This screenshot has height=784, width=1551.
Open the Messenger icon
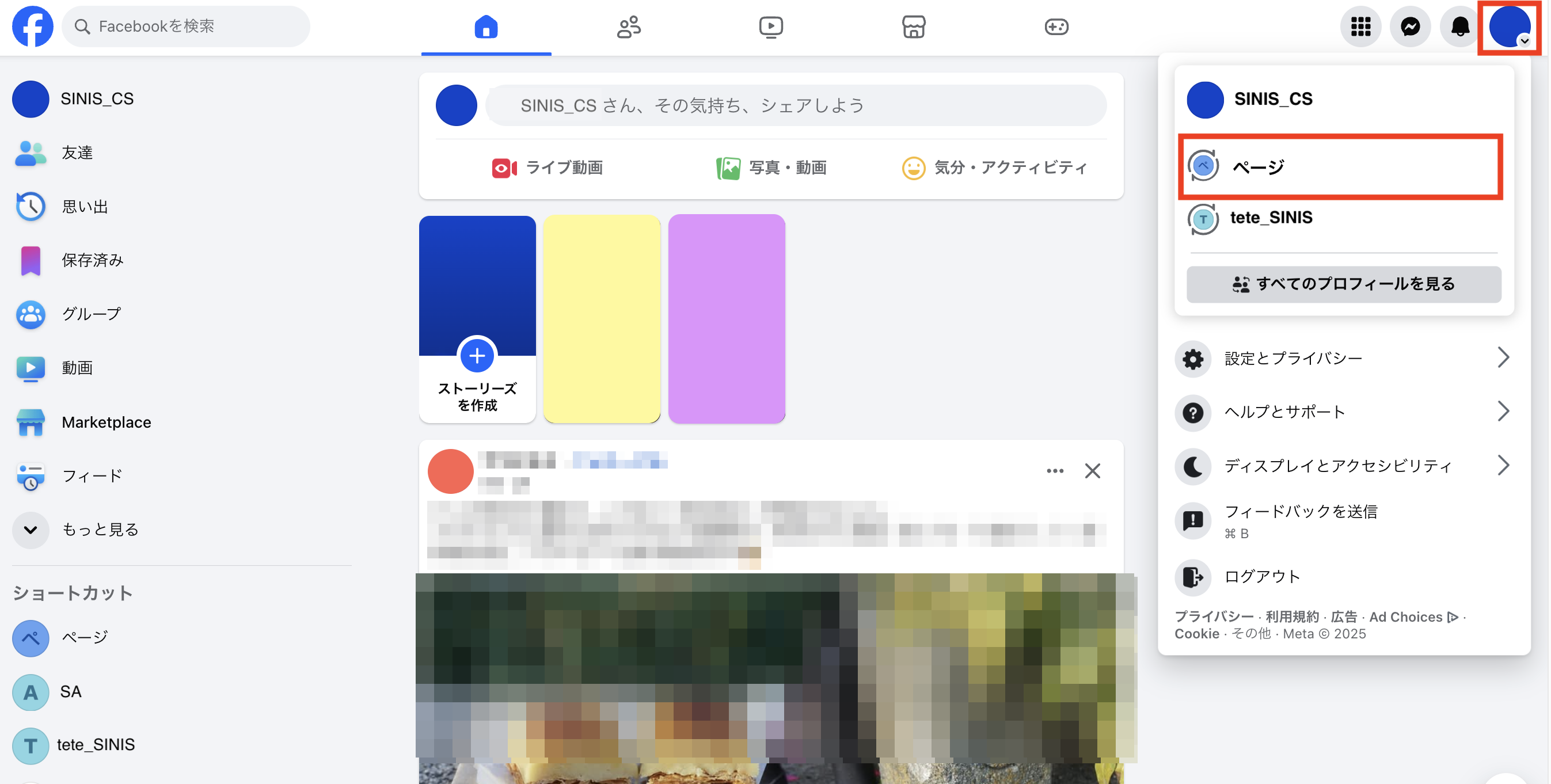pos(1410,26)
